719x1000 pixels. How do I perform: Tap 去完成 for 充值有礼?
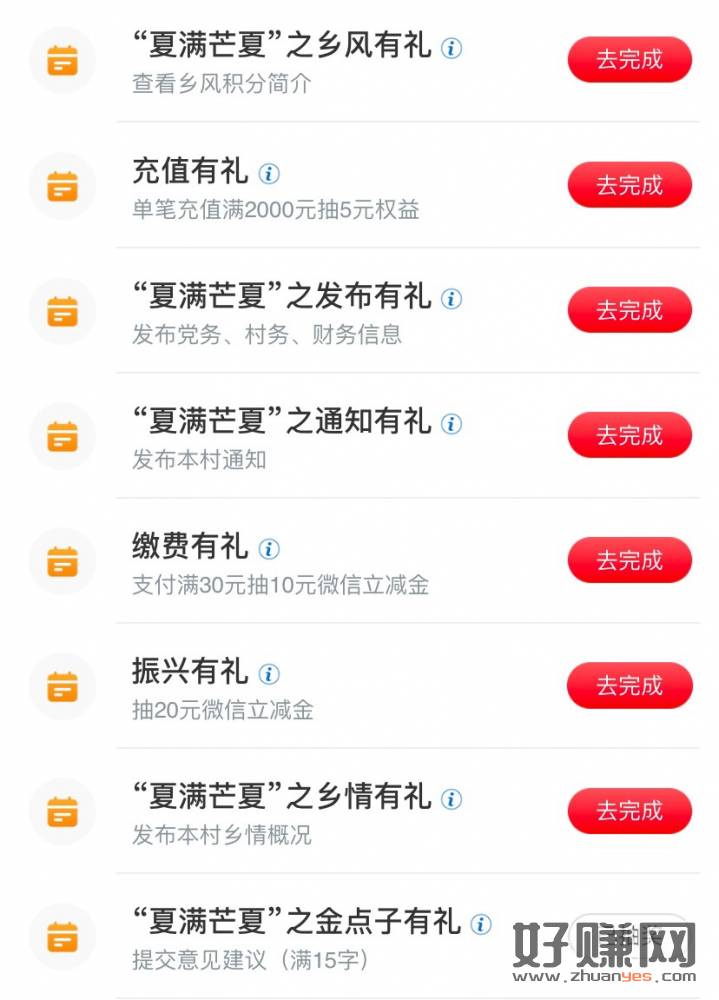click(x=629, y=185)
